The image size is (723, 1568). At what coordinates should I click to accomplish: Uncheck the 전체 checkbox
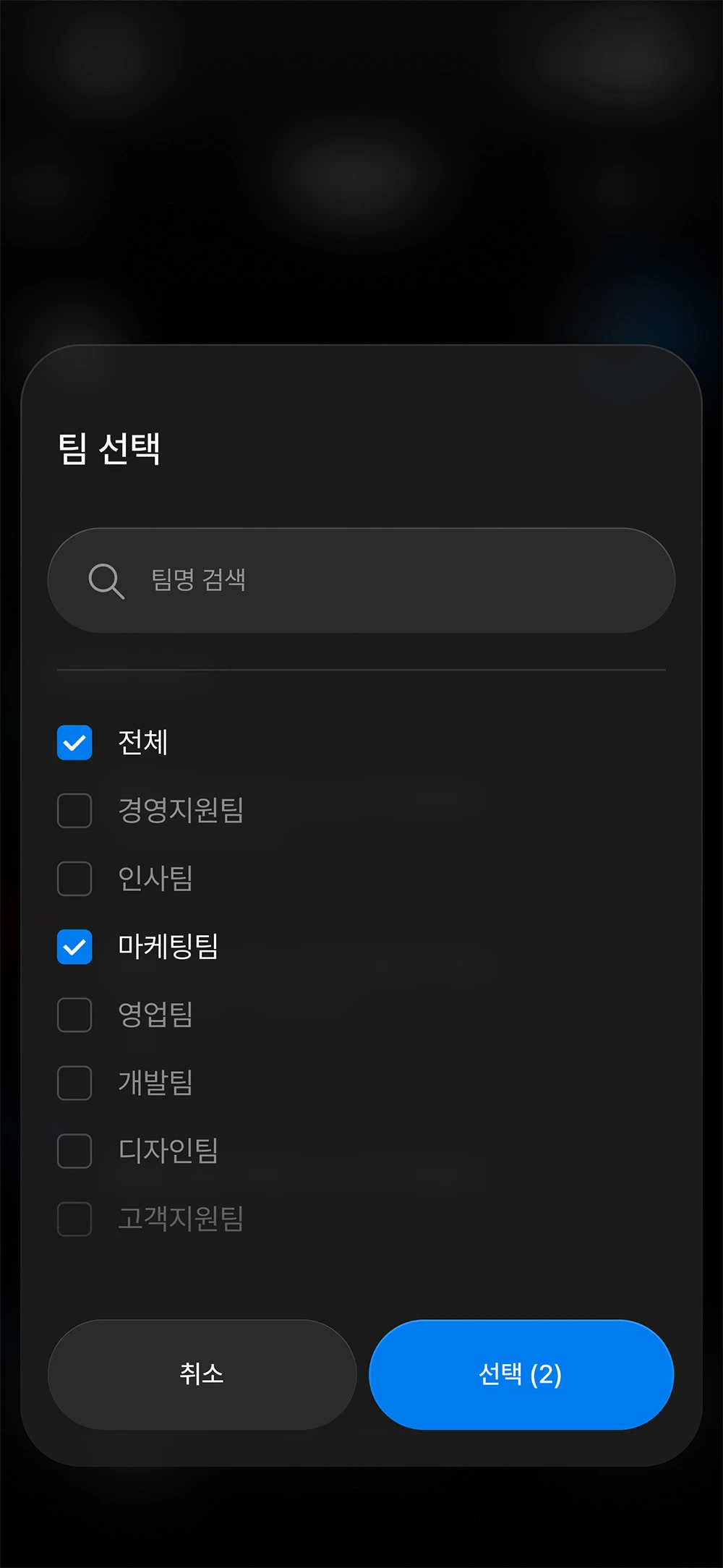(74, 743)
